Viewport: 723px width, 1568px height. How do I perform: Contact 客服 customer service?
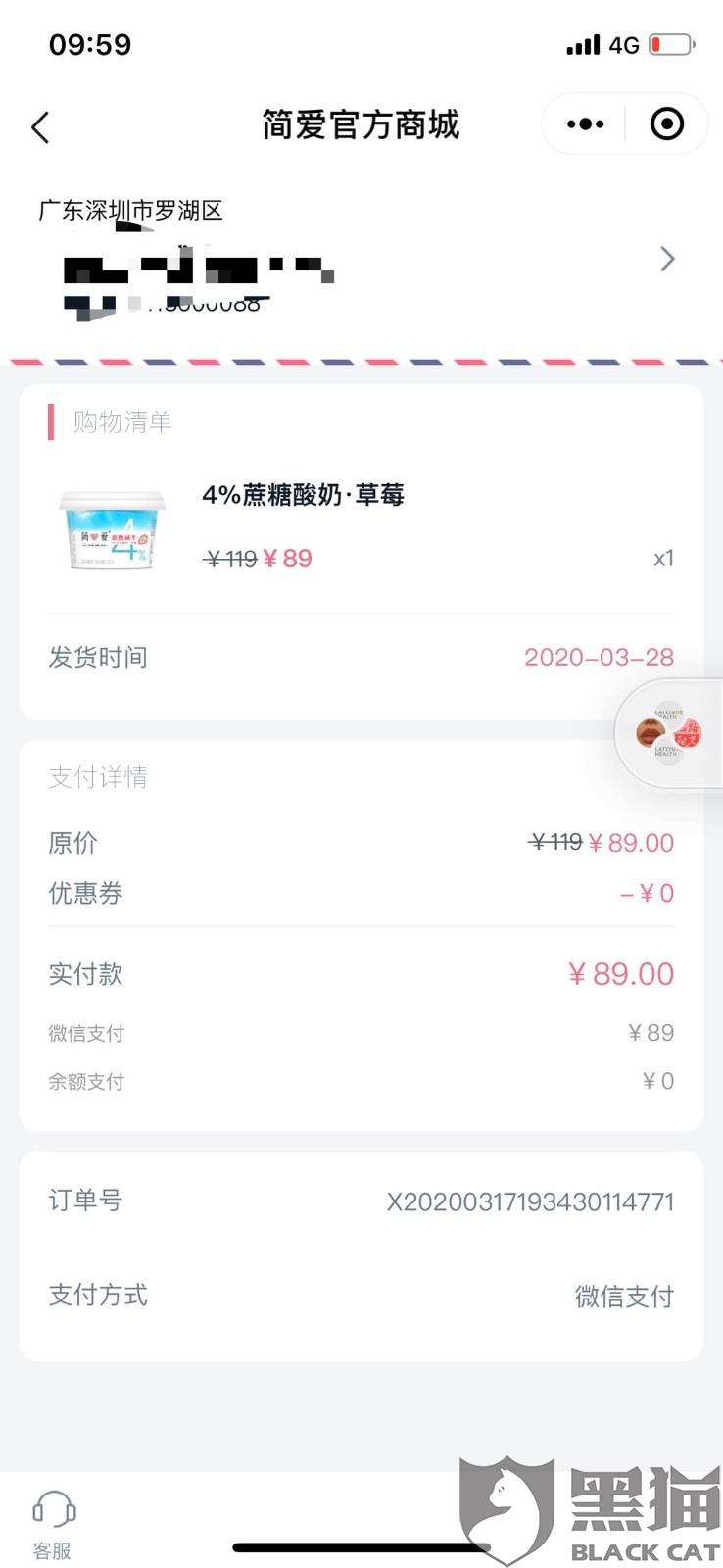point(53,1523)
